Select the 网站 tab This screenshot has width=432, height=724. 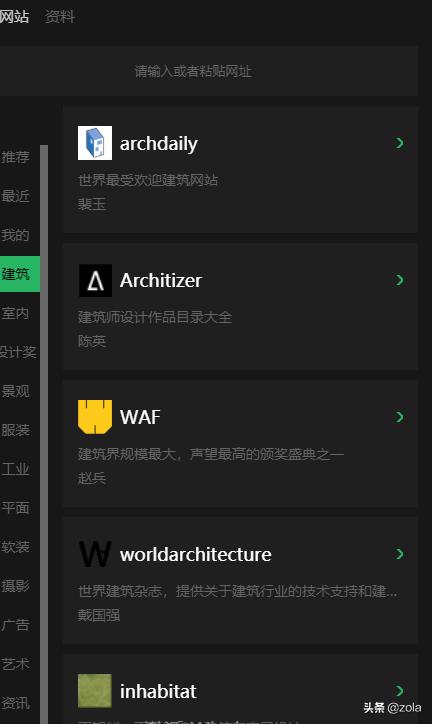tap(14, 17)
